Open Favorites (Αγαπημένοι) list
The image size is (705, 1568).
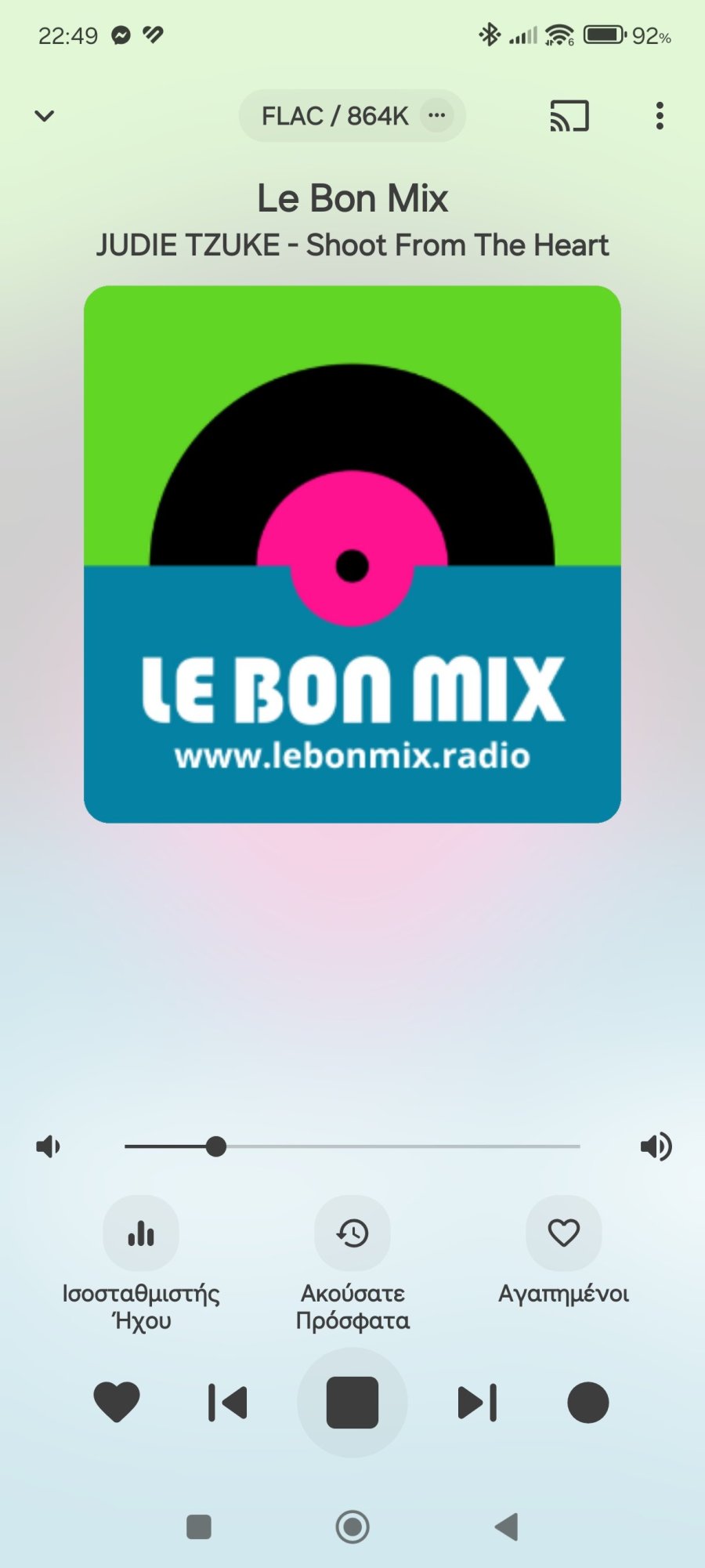point(562,1233)
